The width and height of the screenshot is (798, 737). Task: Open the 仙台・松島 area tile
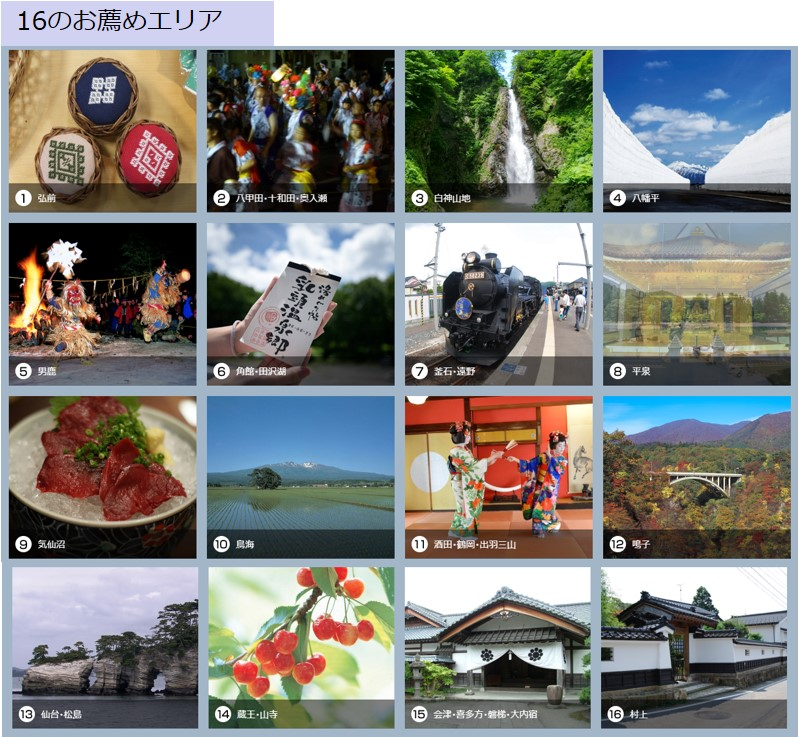(105, 647)
